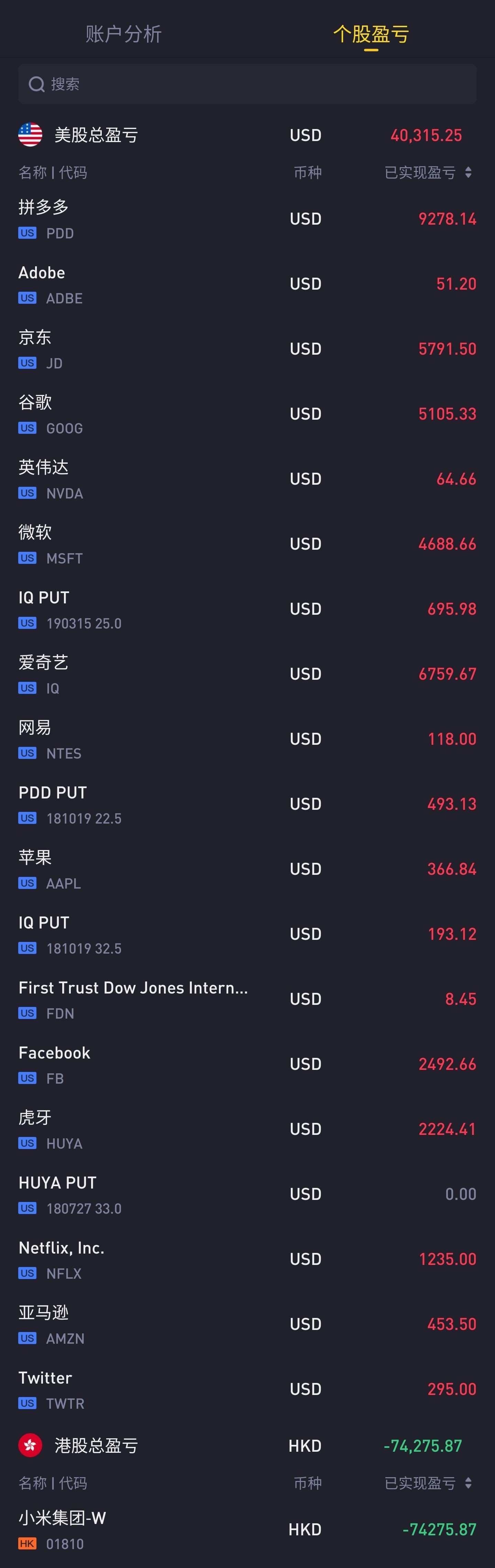Open PDD PUT 181019 22.5 row
The width and height of the screenshot is (495, 1568).
pyautogui.click(x=247, y=805)
